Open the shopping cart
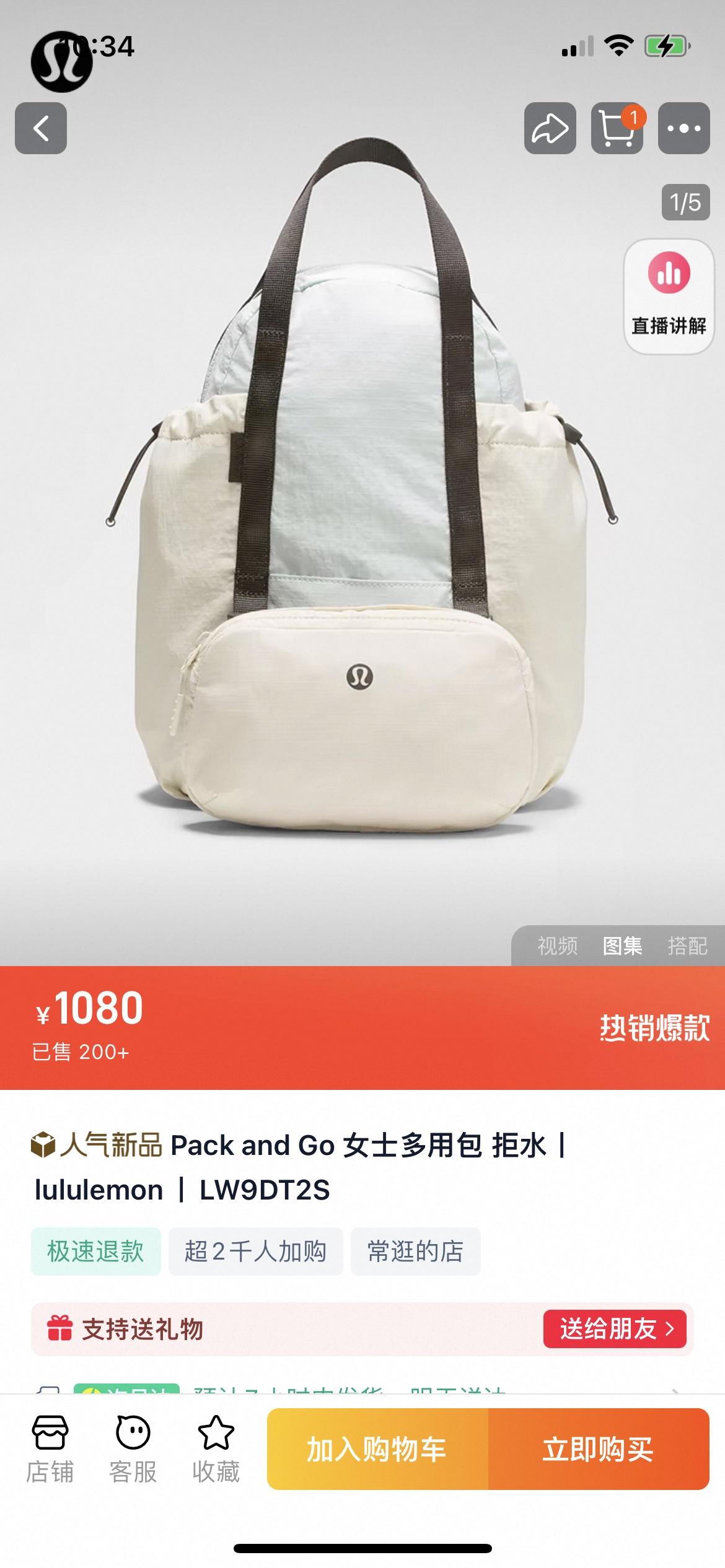Image resolution: width=725 pixels, height=1568 pixels. [x=617, y=128]
